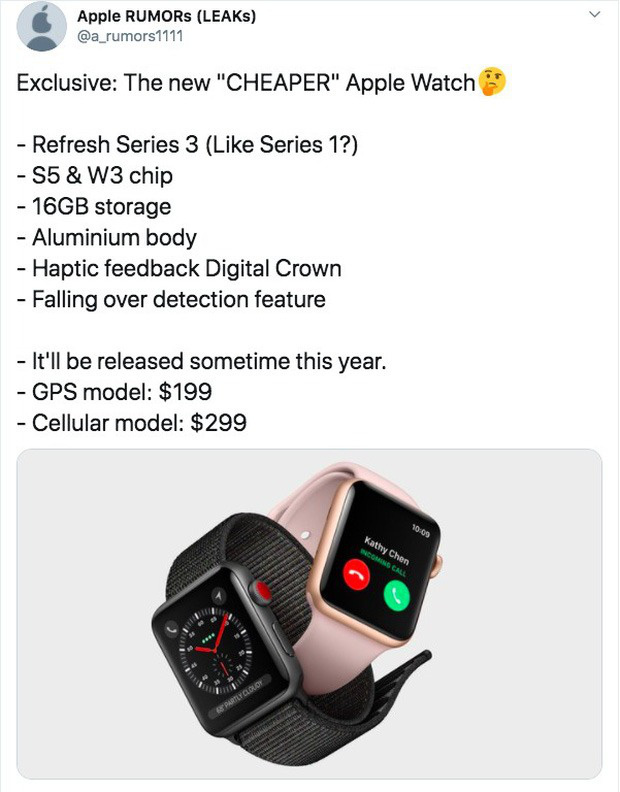Screen dimensions: 620x792
Task: Open the Apple RUMORs (LEAKs) profile avatar
Action: click(40, 27)
